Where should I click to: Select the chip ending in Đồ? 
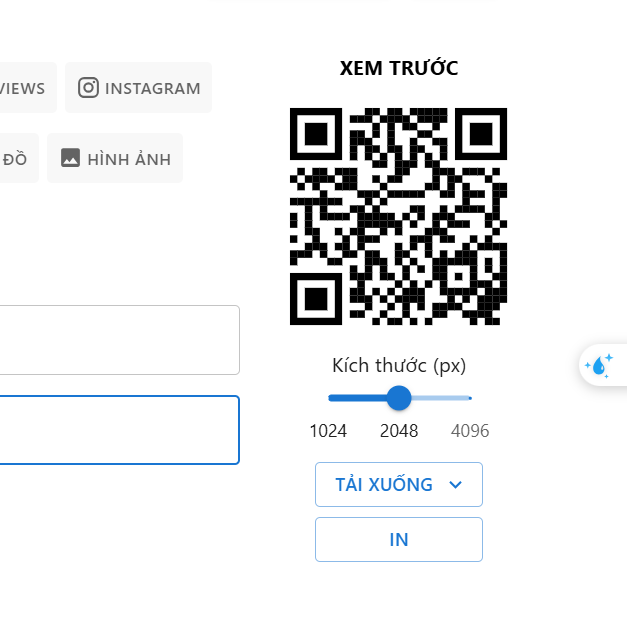(x=16, y=158)
